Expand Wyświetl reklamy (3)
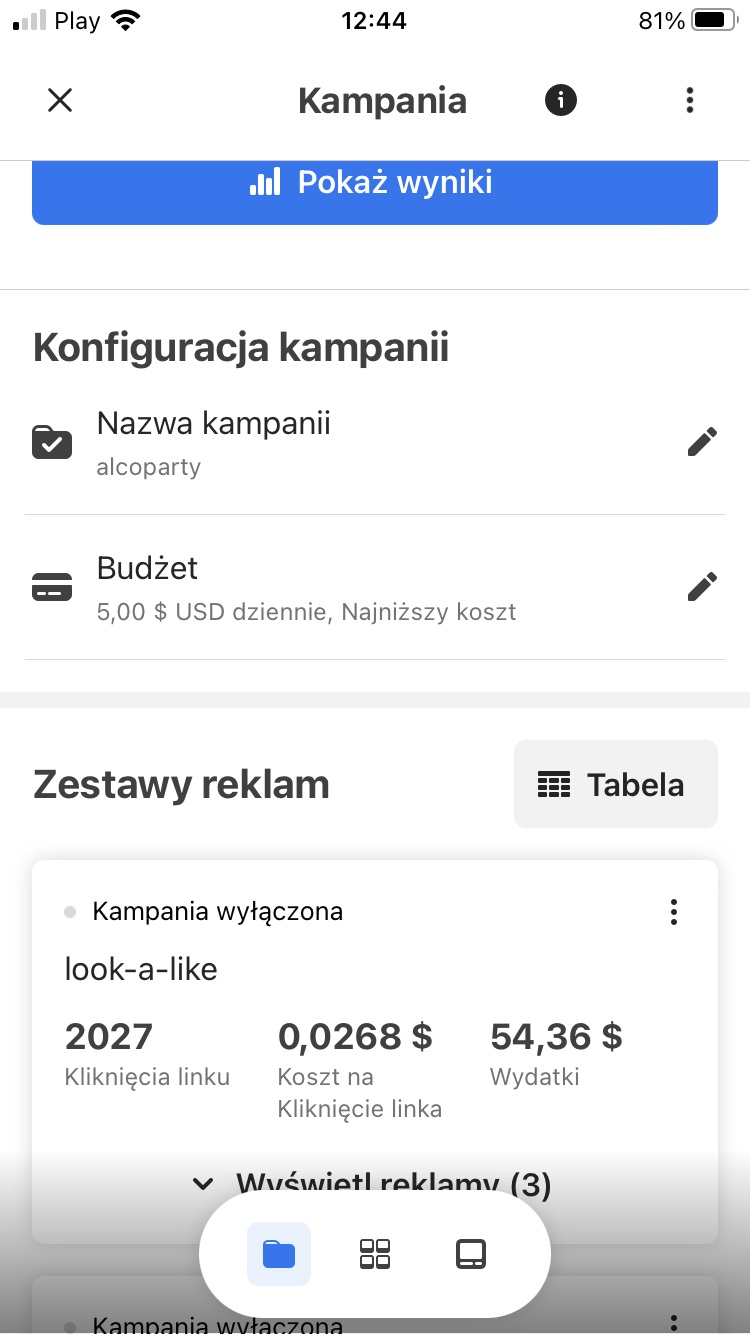 point(374,1184)
